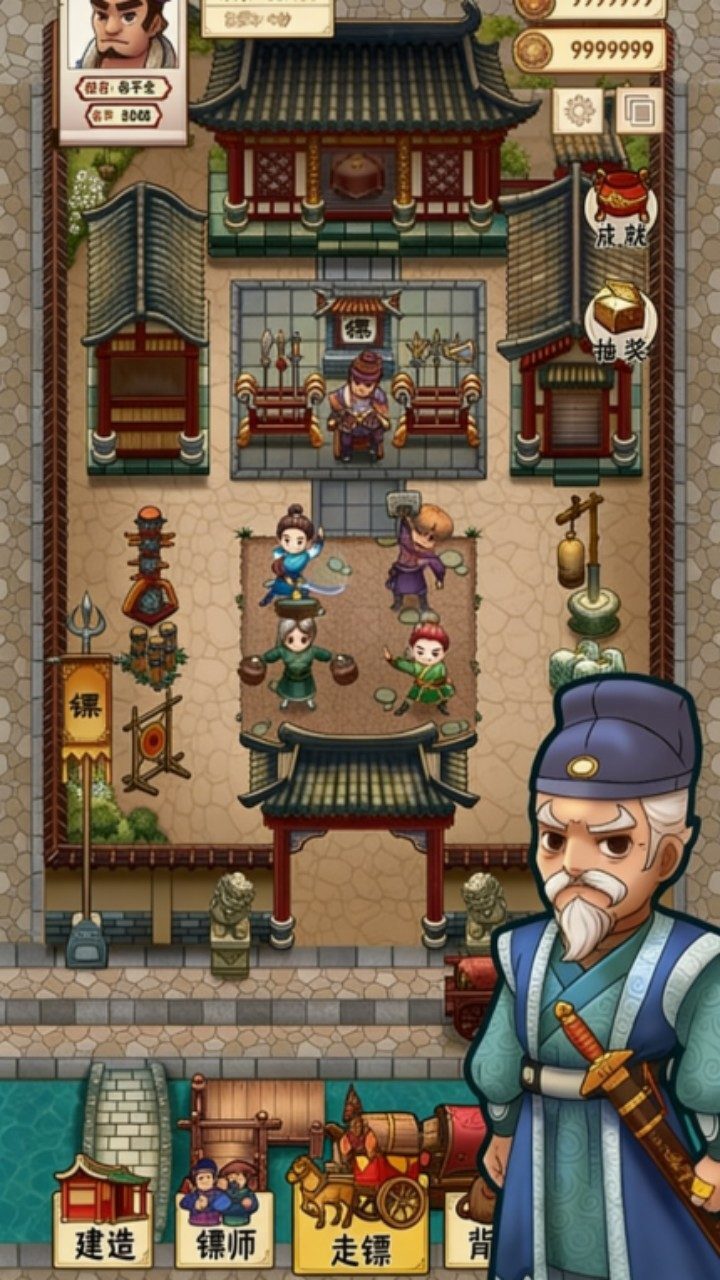
Task: Open the 抽奖 lottery draw
Action: click(x=621, y=320)
